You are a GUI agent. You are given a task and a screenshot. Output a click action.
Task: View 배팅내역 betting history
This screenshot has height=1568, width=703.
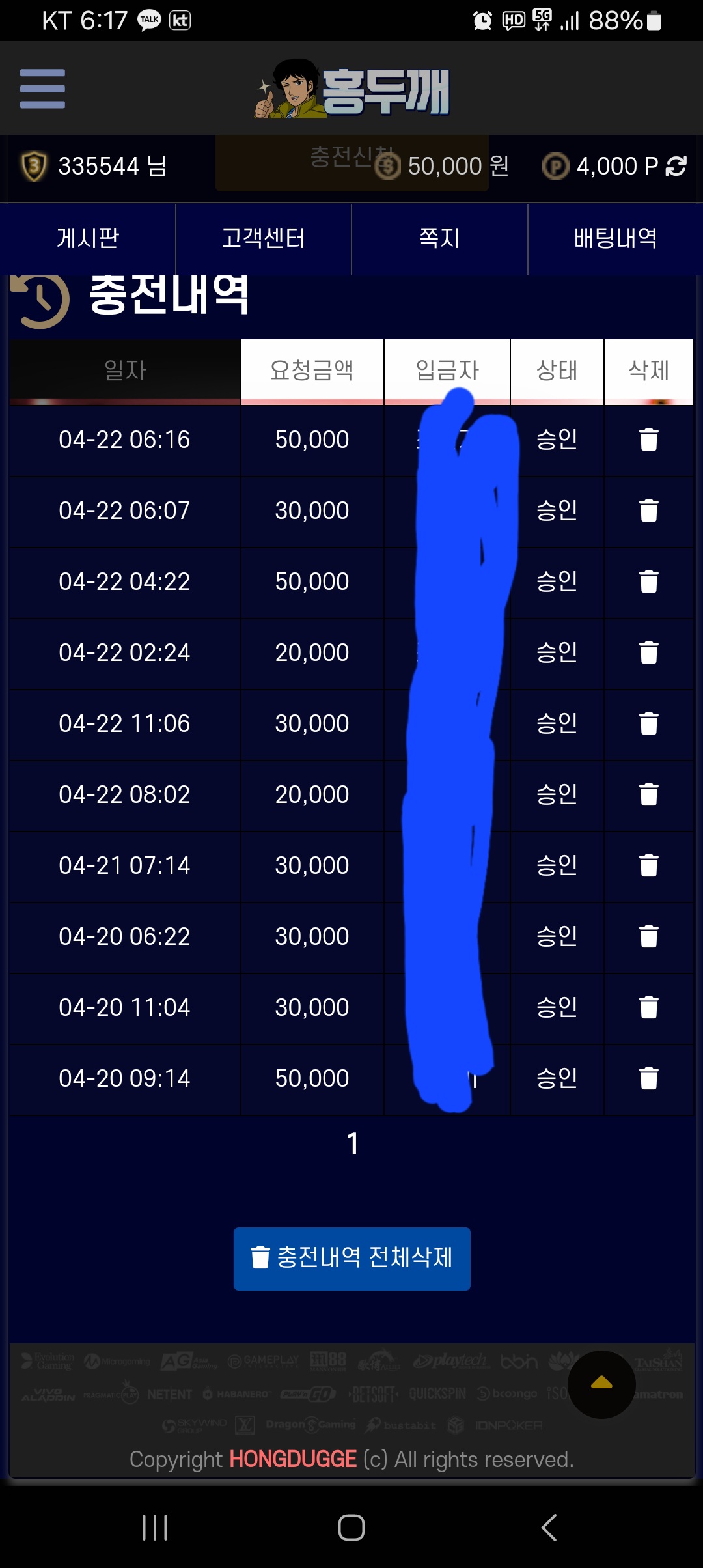(x=615, y=238)
